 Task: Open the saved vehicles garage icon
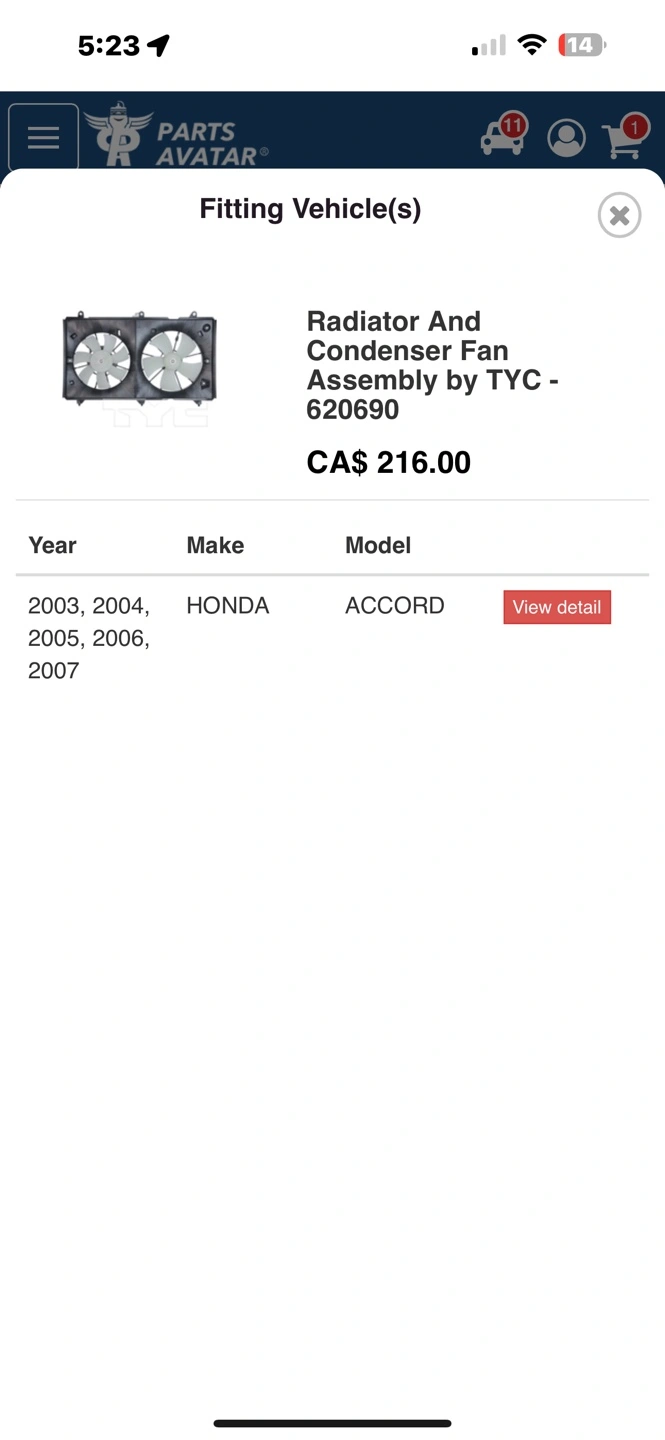(x=503, y=135)
